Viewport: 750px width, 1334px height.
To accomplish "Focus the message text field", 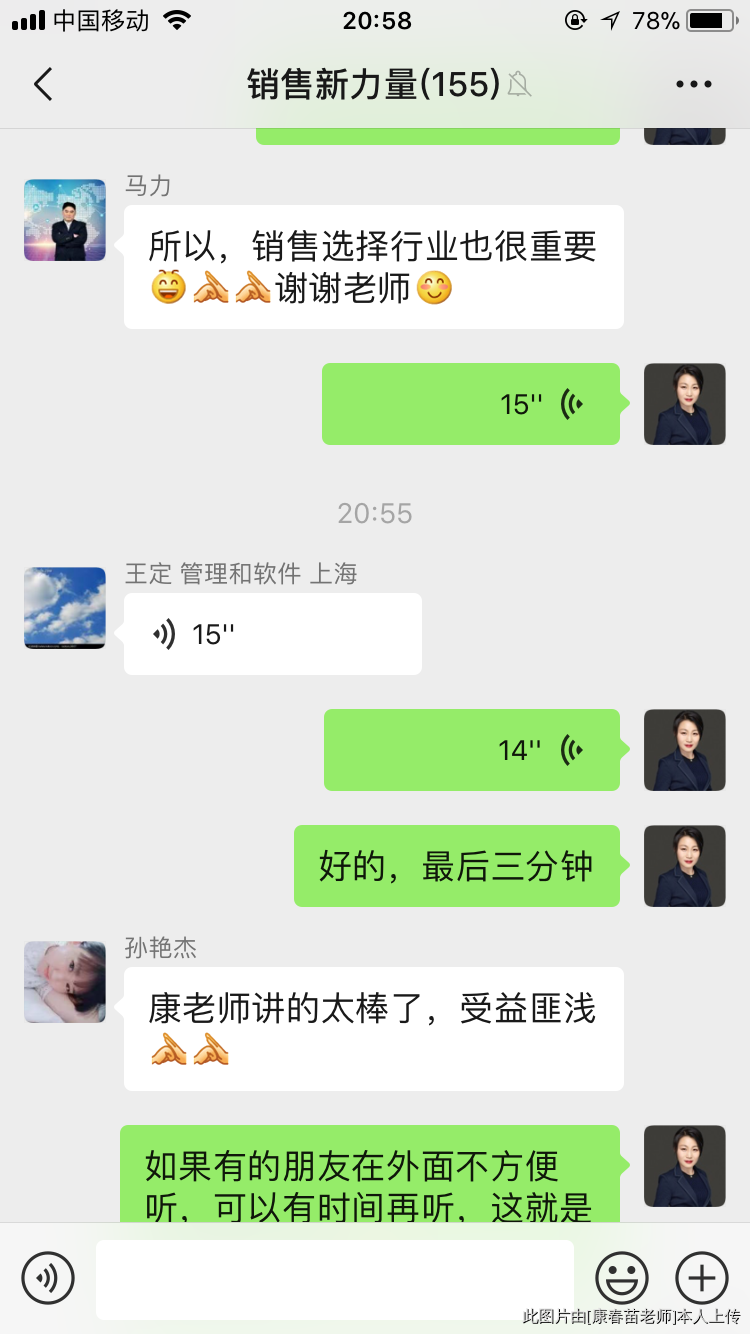I will (x=335, y=1279).
